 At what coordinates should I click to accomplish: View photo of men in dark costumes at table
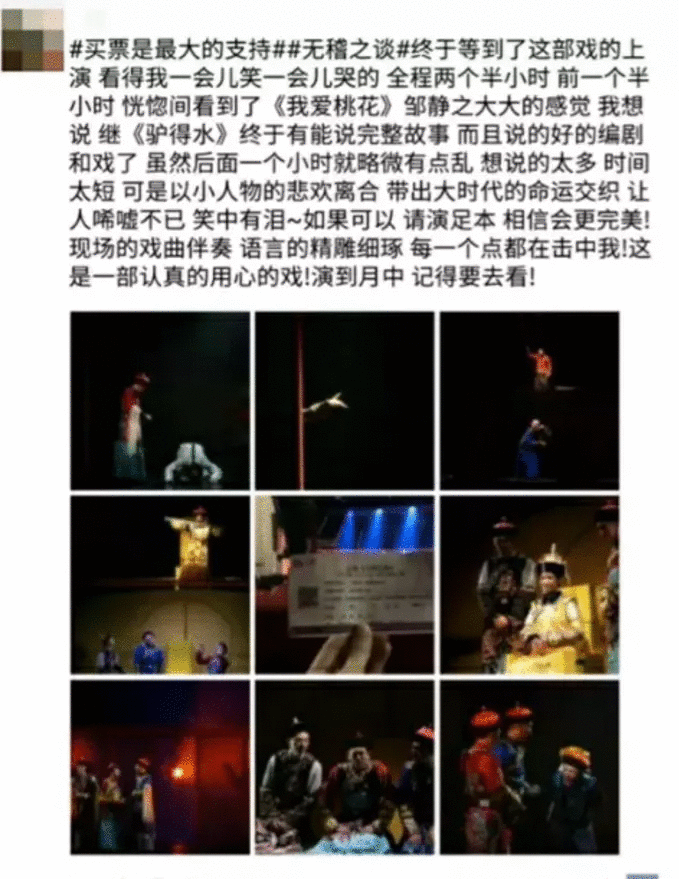click(x=345, y=768)
